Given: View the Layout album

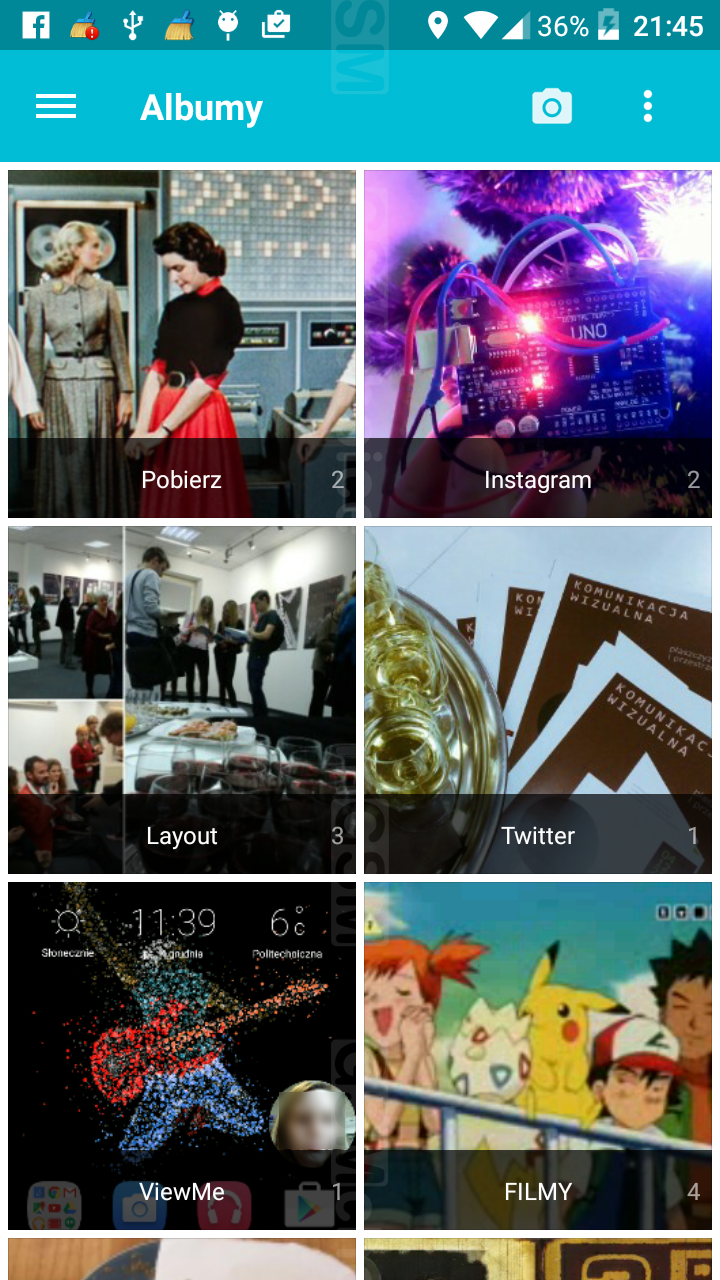Looking at the screenshot, I should click(x=182, y=700).
